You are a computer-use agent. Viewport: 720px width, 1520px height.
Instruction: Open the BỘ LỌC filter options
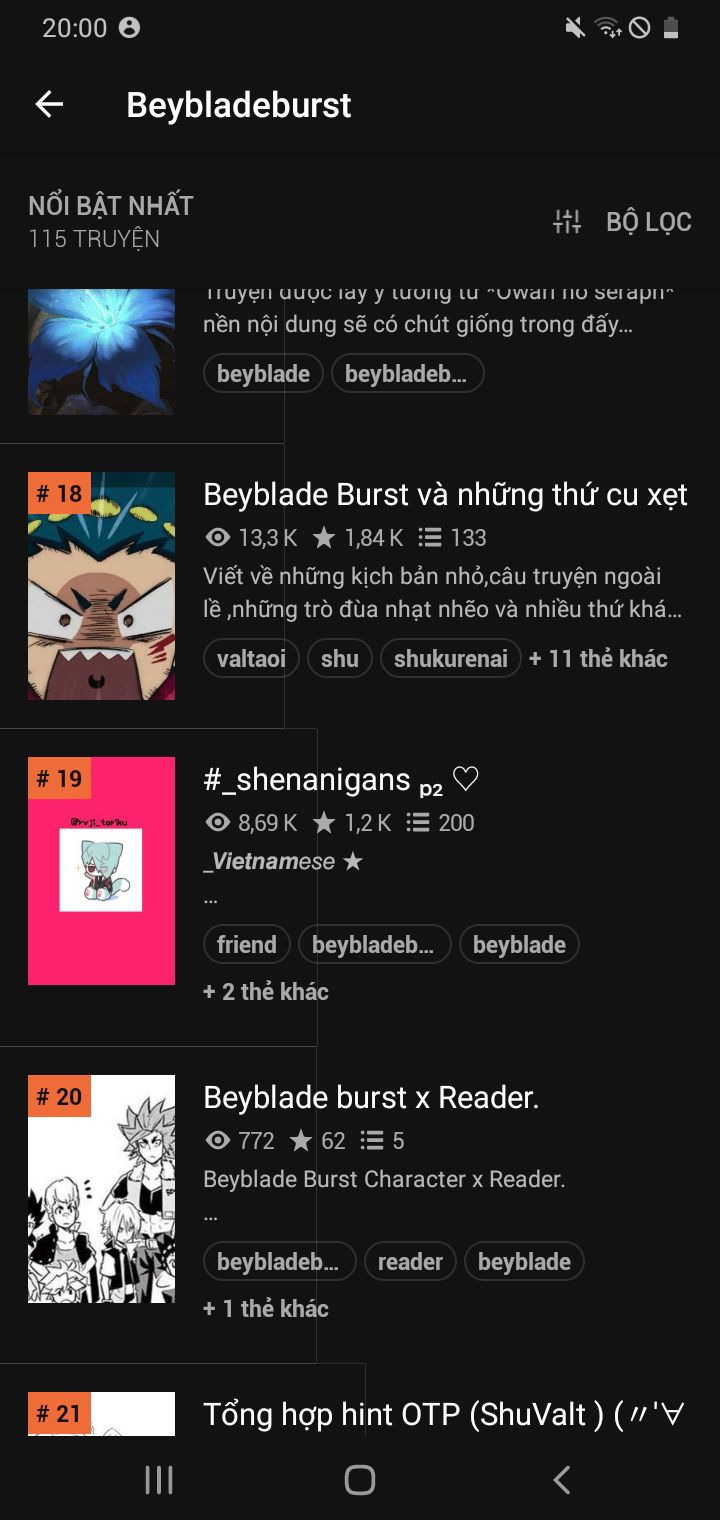623,222
